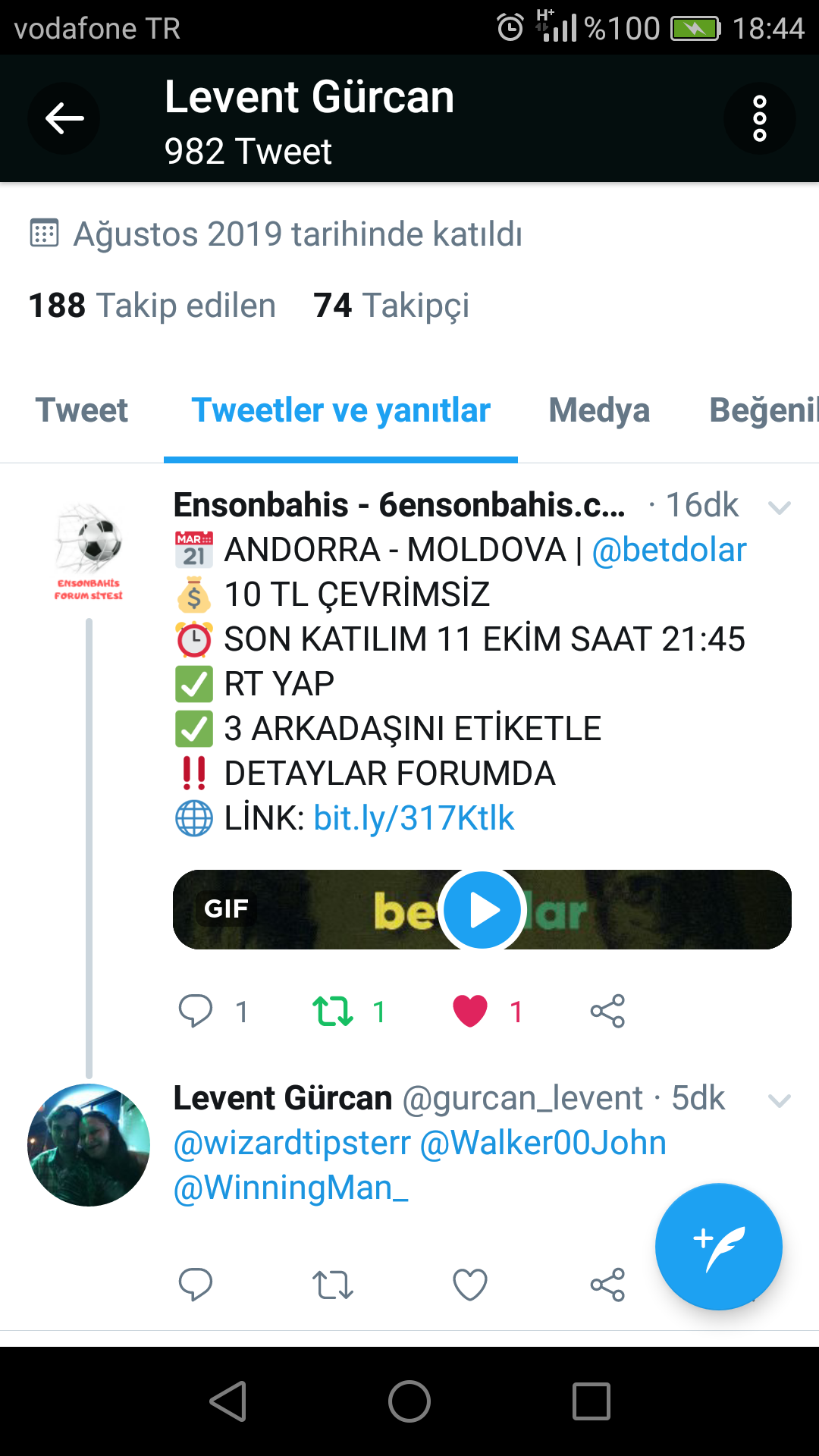Retweet Levent Gürcan's reply
Viewport: 819px width, 1456px height.
(x=333, y=1285)
